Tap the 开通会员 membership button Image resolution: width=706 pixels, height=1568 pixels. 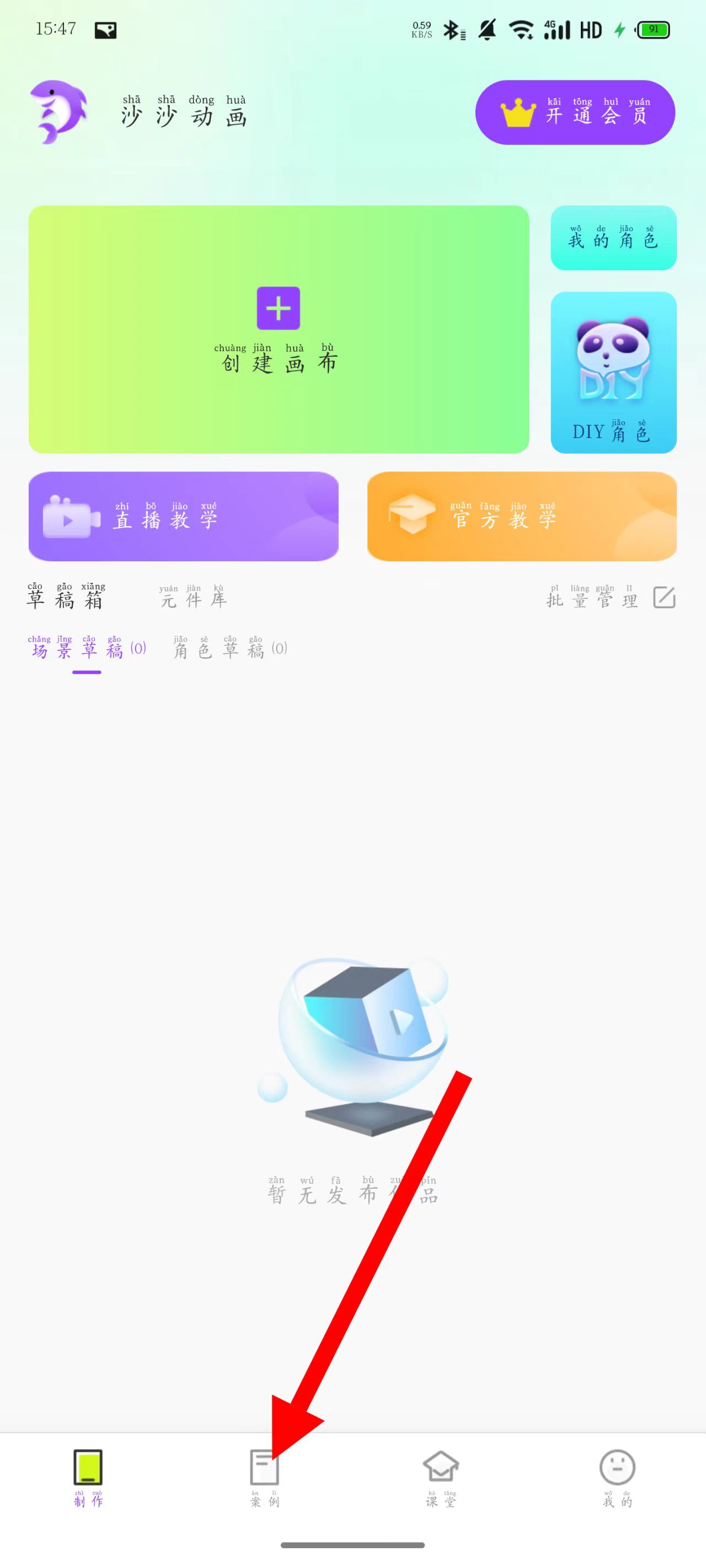coord(574,112)
